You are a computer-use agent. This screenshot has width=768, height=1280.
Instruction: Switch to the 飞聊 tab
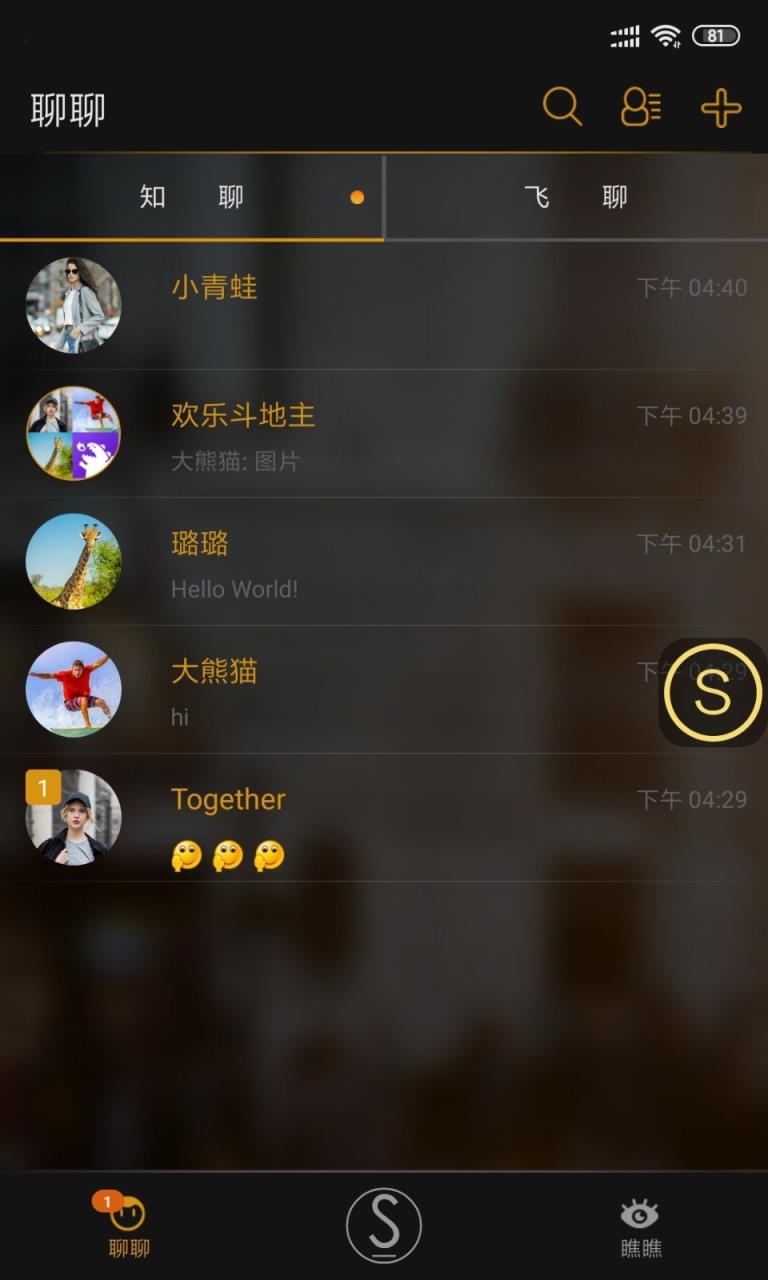coord(575,197)
